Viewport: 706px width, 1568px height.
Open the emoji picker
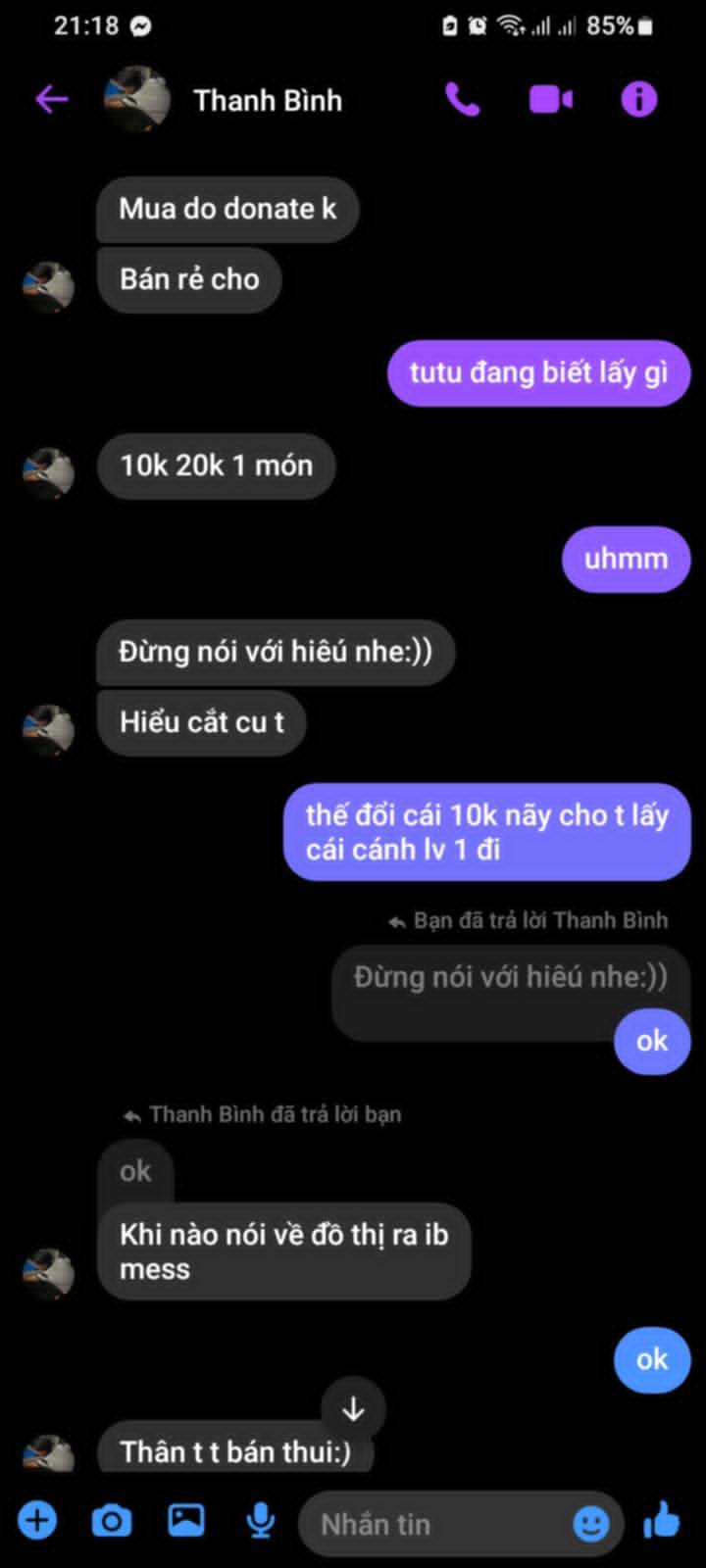pos(590,1524)
